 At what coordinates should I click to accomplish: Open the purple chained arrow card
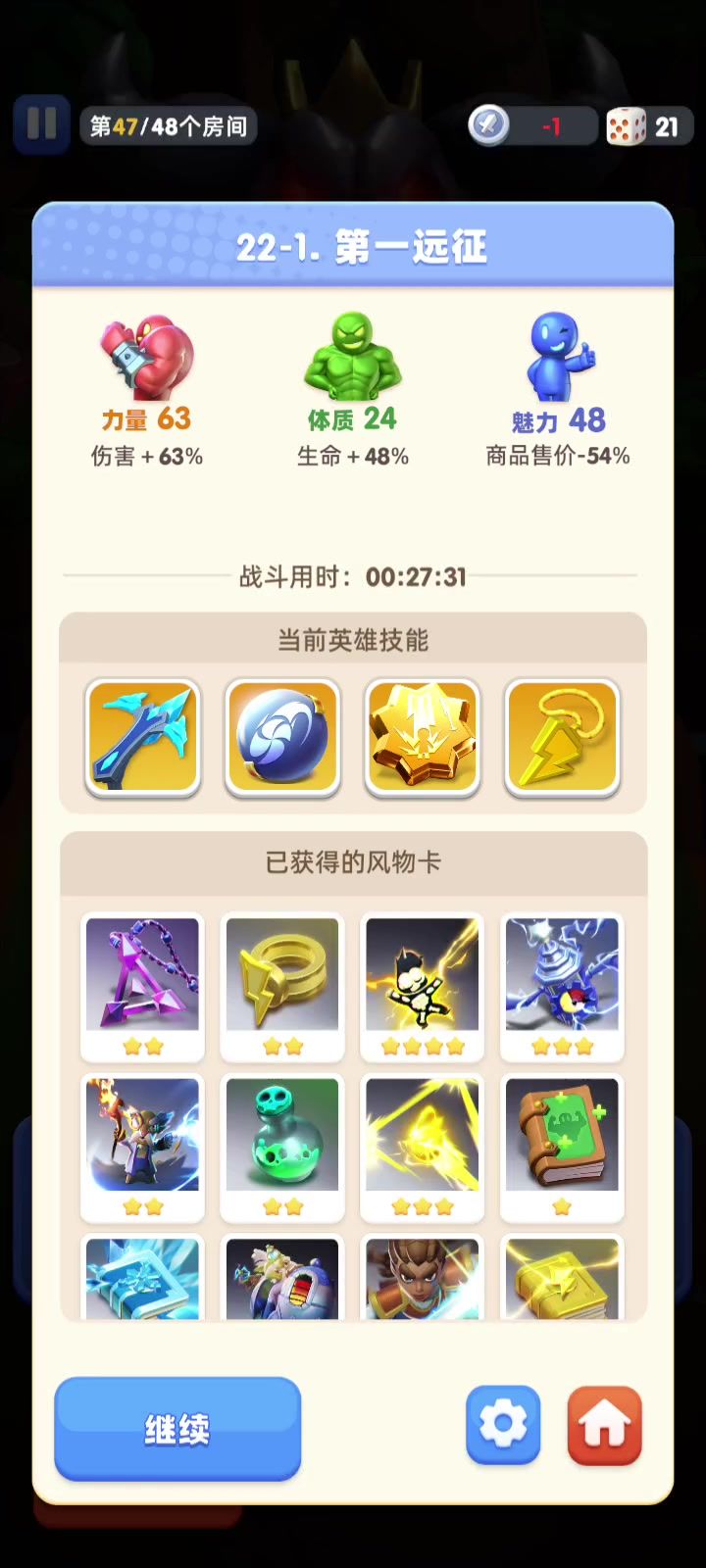click(143, 986)
